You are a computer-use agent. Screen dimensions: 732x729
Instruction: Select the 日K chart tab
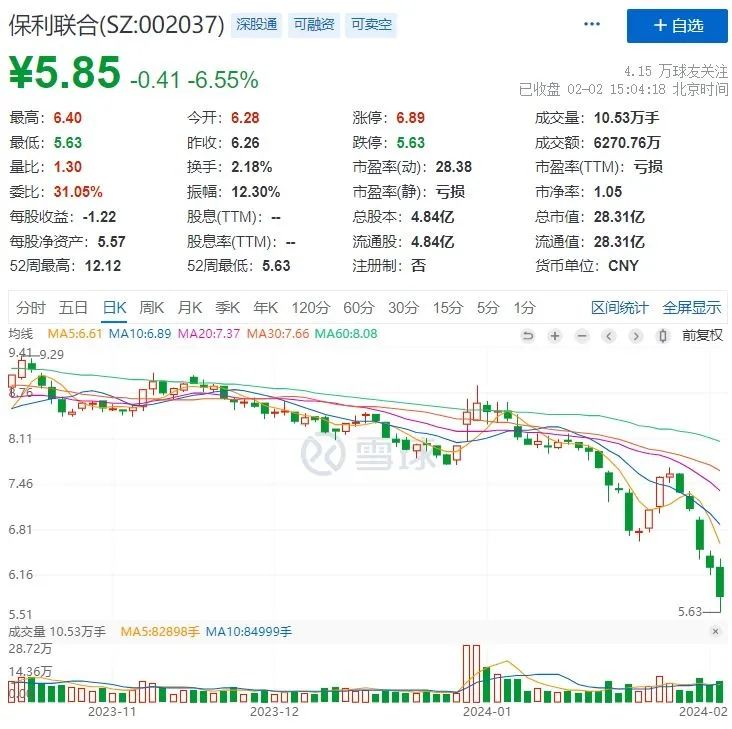coord(114,307)
